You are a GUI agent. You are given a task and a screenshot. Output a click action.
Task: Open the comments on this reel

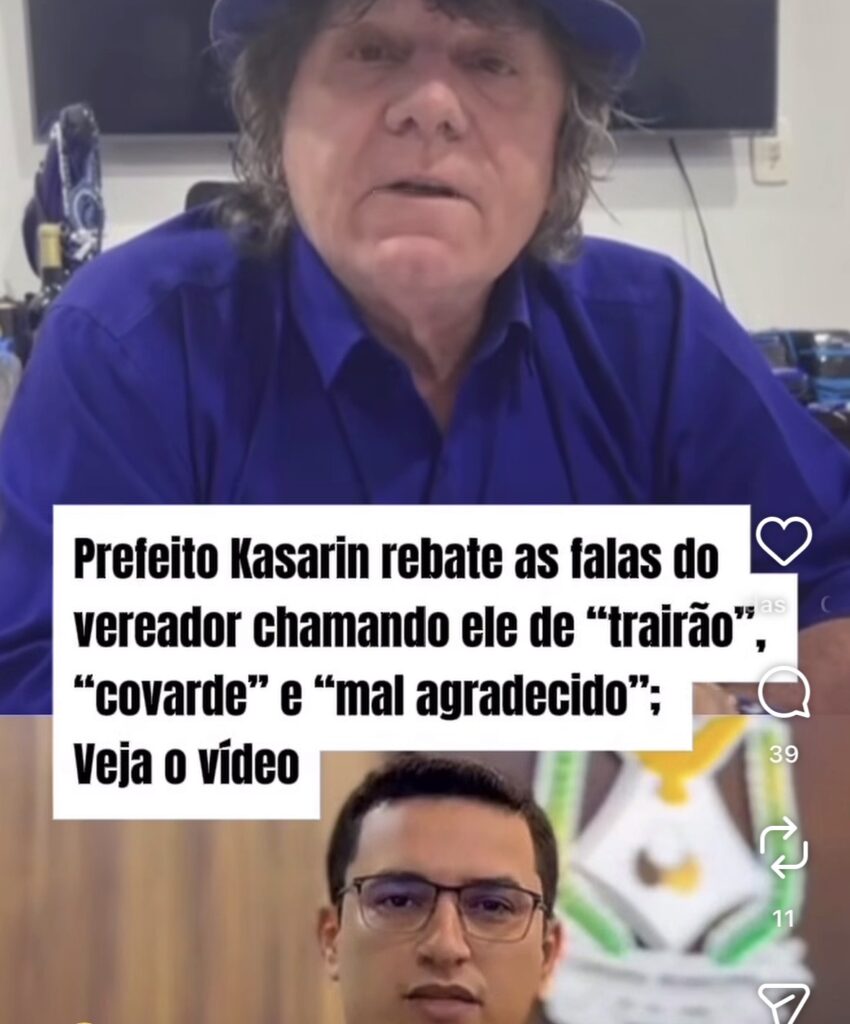783,692
